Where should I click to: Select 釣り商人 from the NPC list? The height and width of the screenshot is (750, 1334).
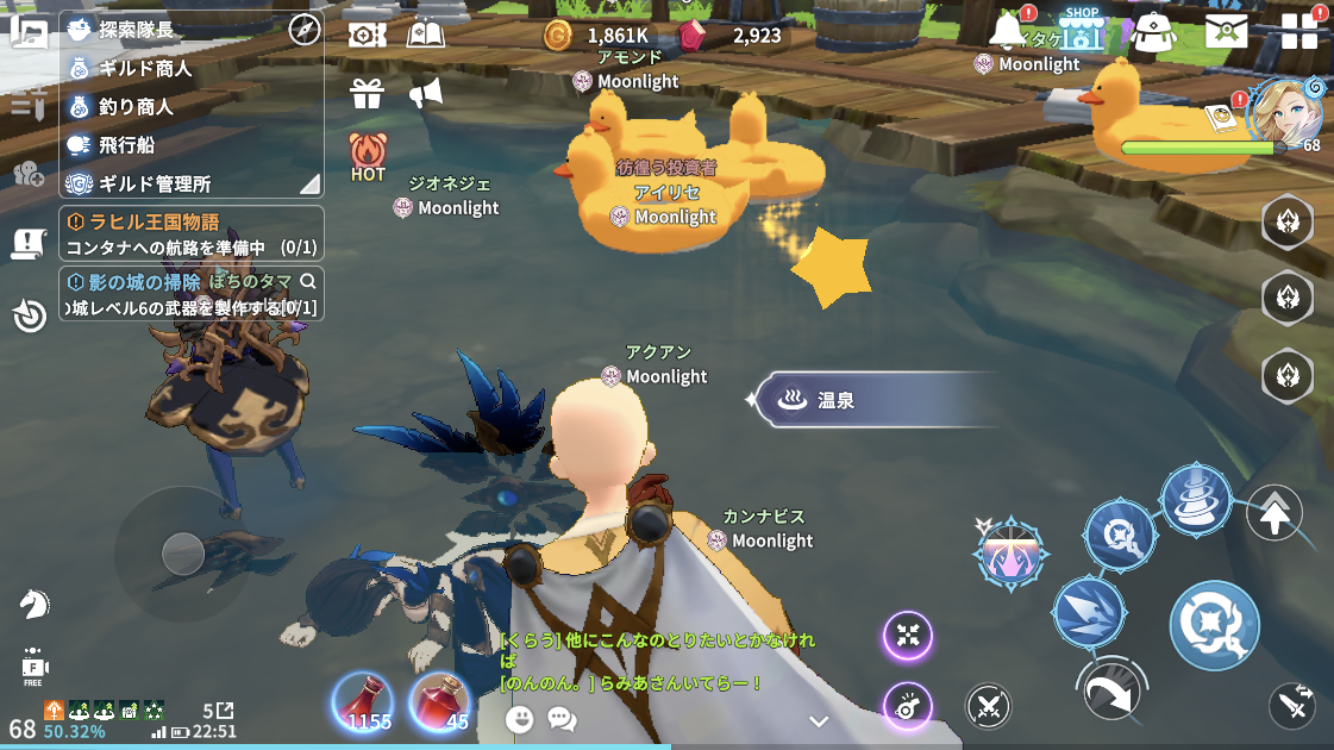coord(135,106)
